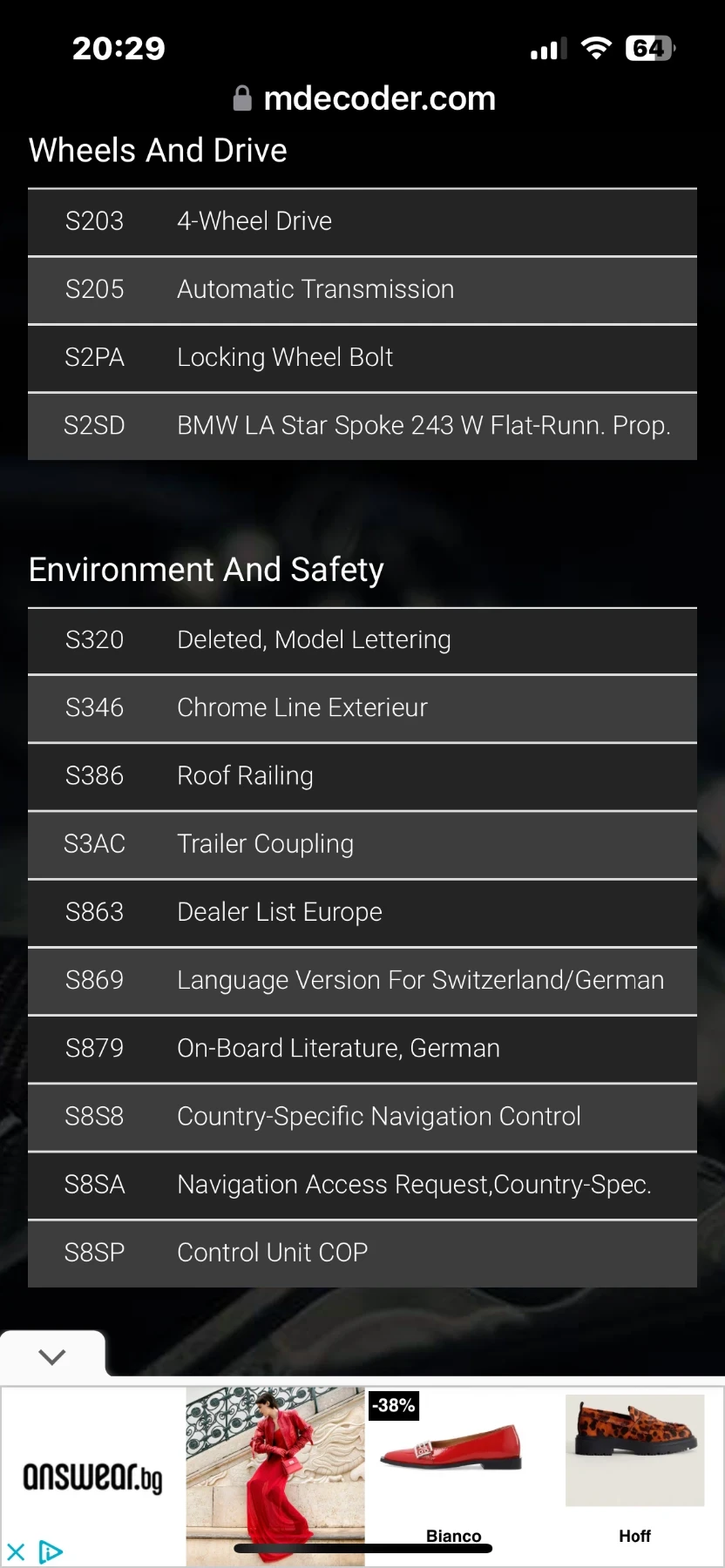Image resolution: width=725 pixels, height=1568 pixels.
Task: Tap the Wi-Fi icon in the status bar
Action: [596, 48]
